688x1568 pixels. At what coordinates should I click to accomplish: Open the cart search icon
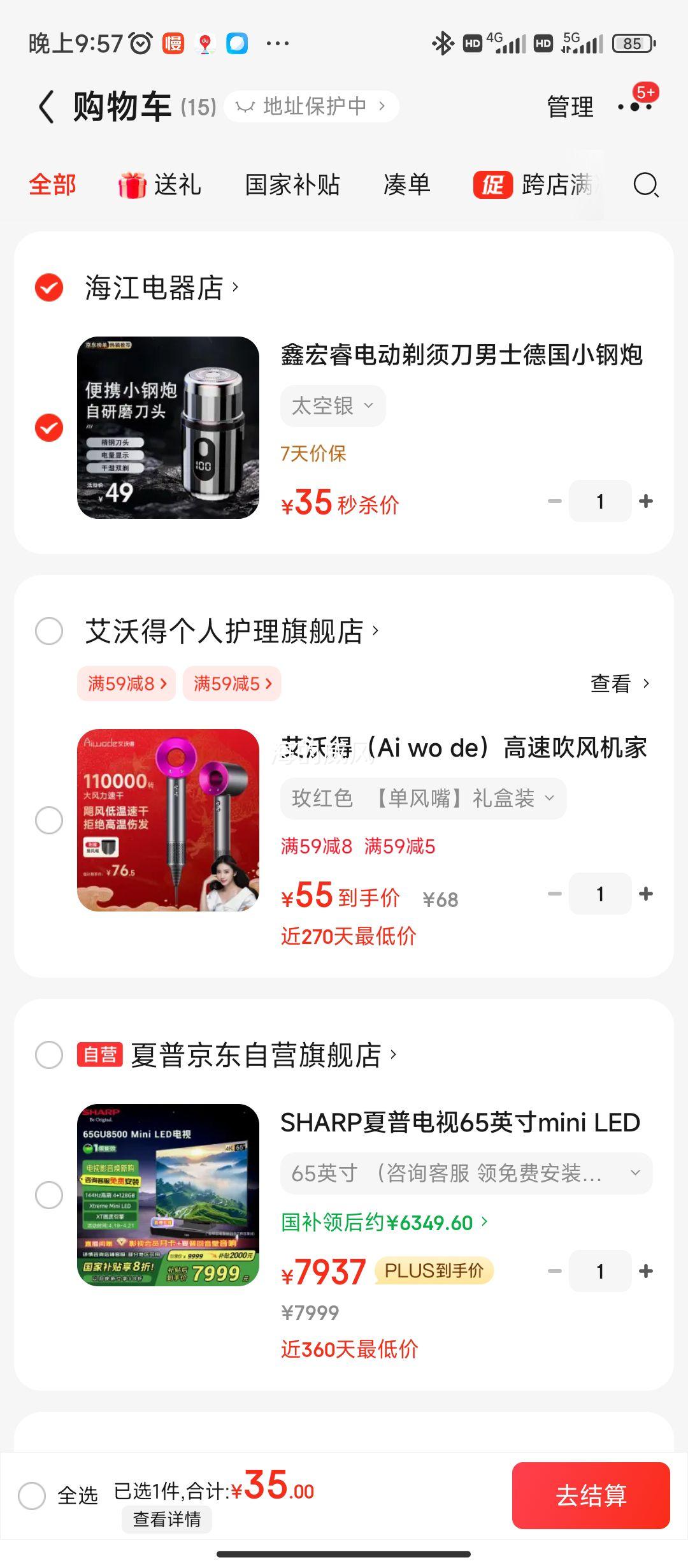[x=647, y=186]
